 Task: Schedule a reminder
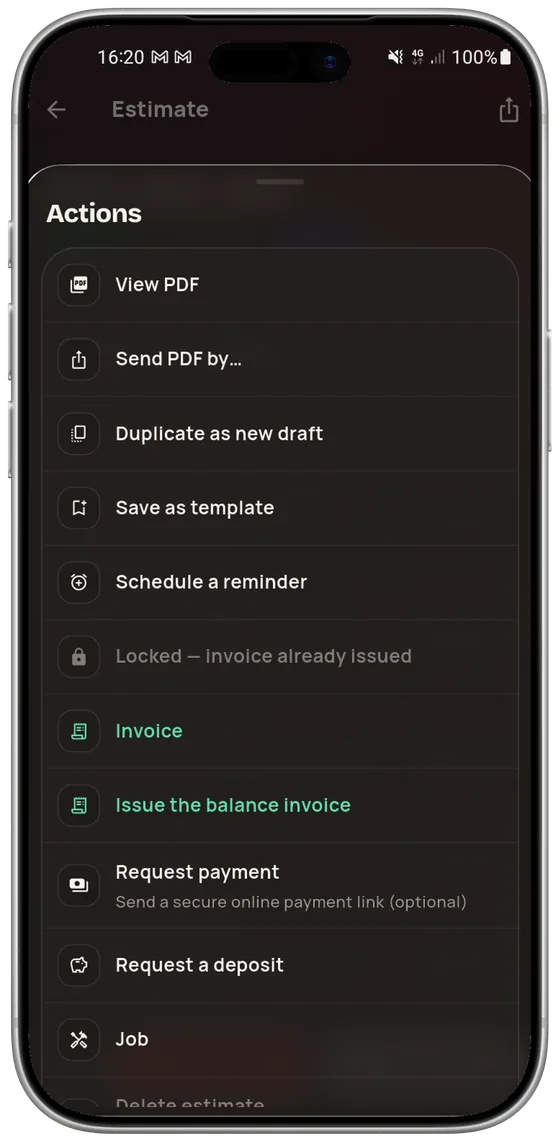[280, 582]
